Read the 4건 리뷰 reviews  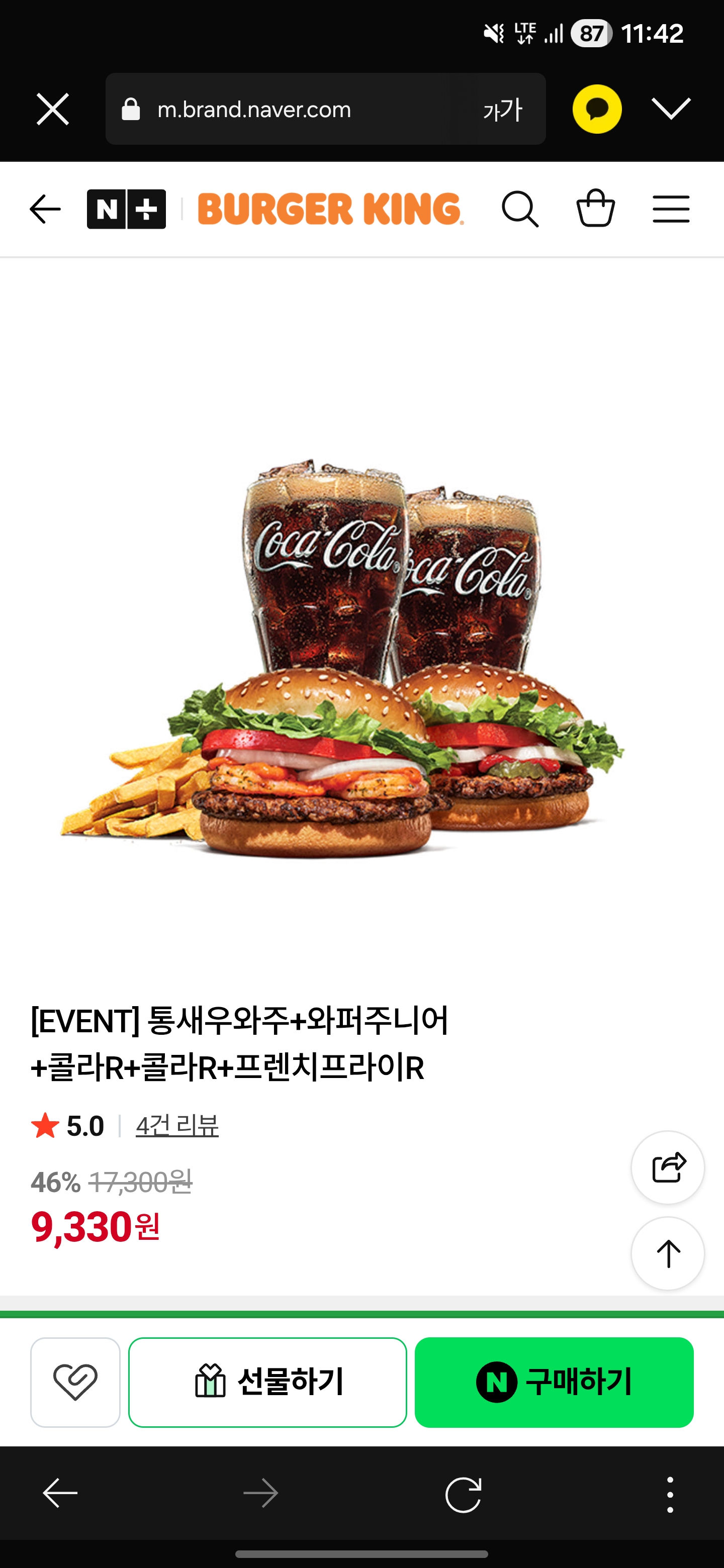[x=177, y=1125]
